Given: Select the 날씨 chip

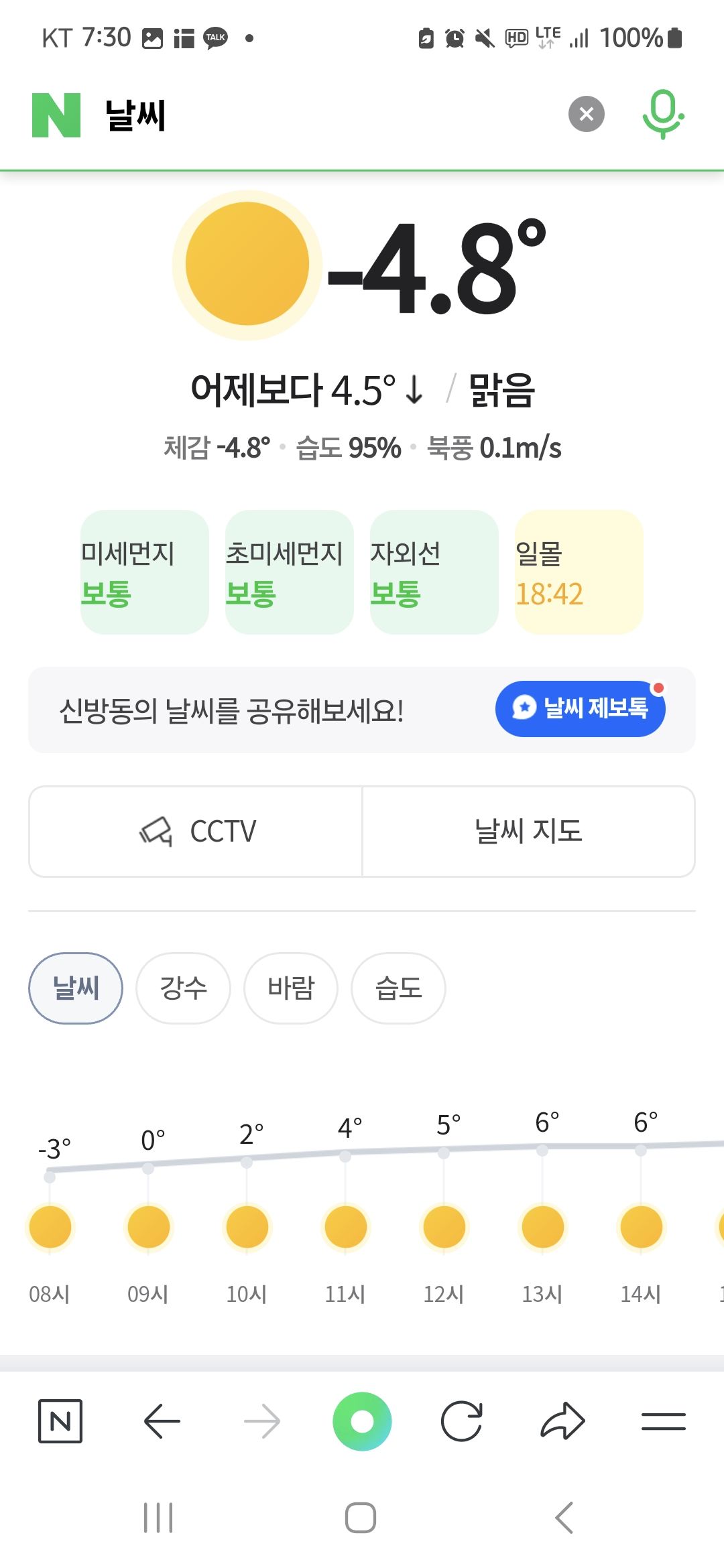Looking at the screenshot, I should (76, 988).
